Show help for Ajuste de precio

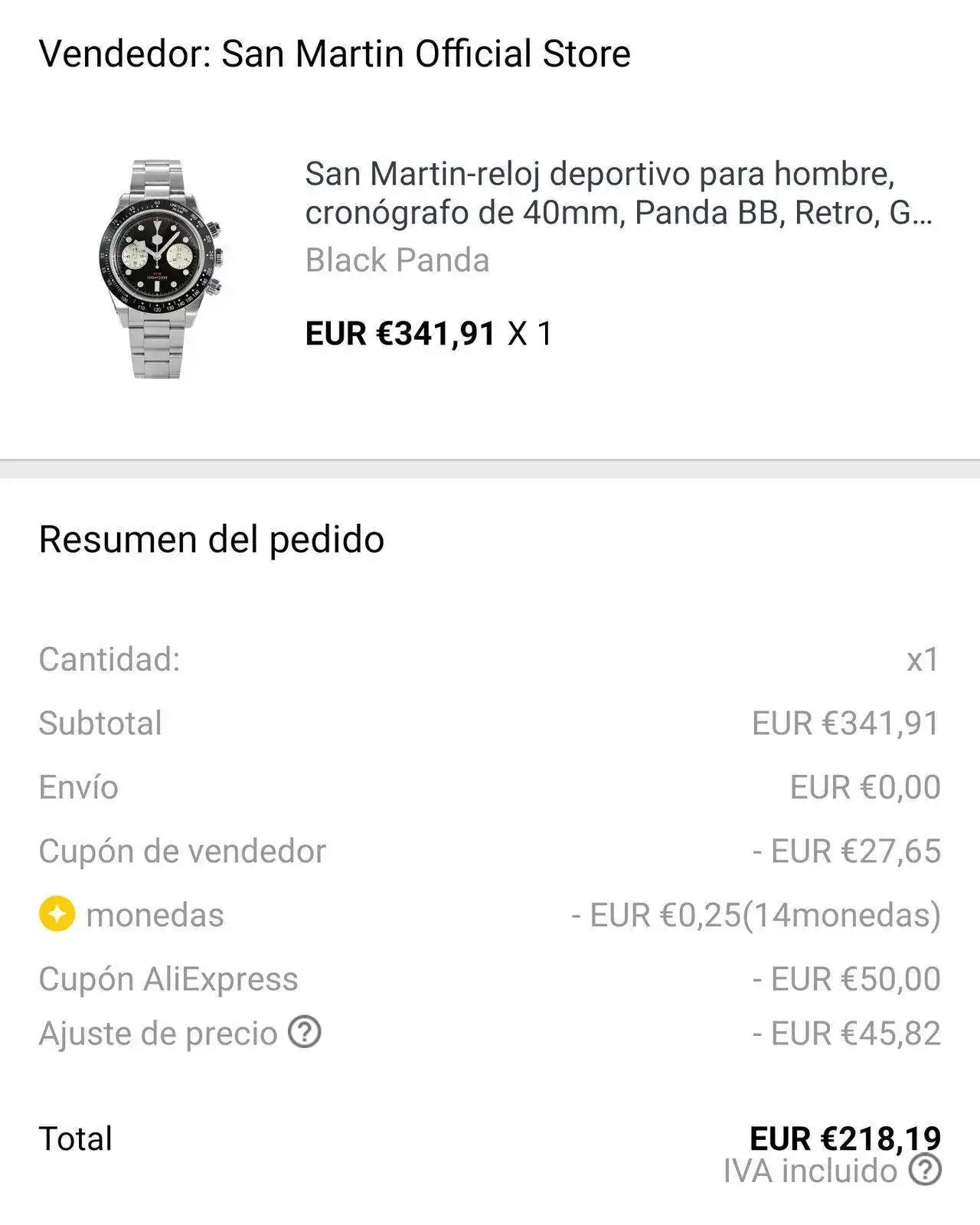[305, 1032]
